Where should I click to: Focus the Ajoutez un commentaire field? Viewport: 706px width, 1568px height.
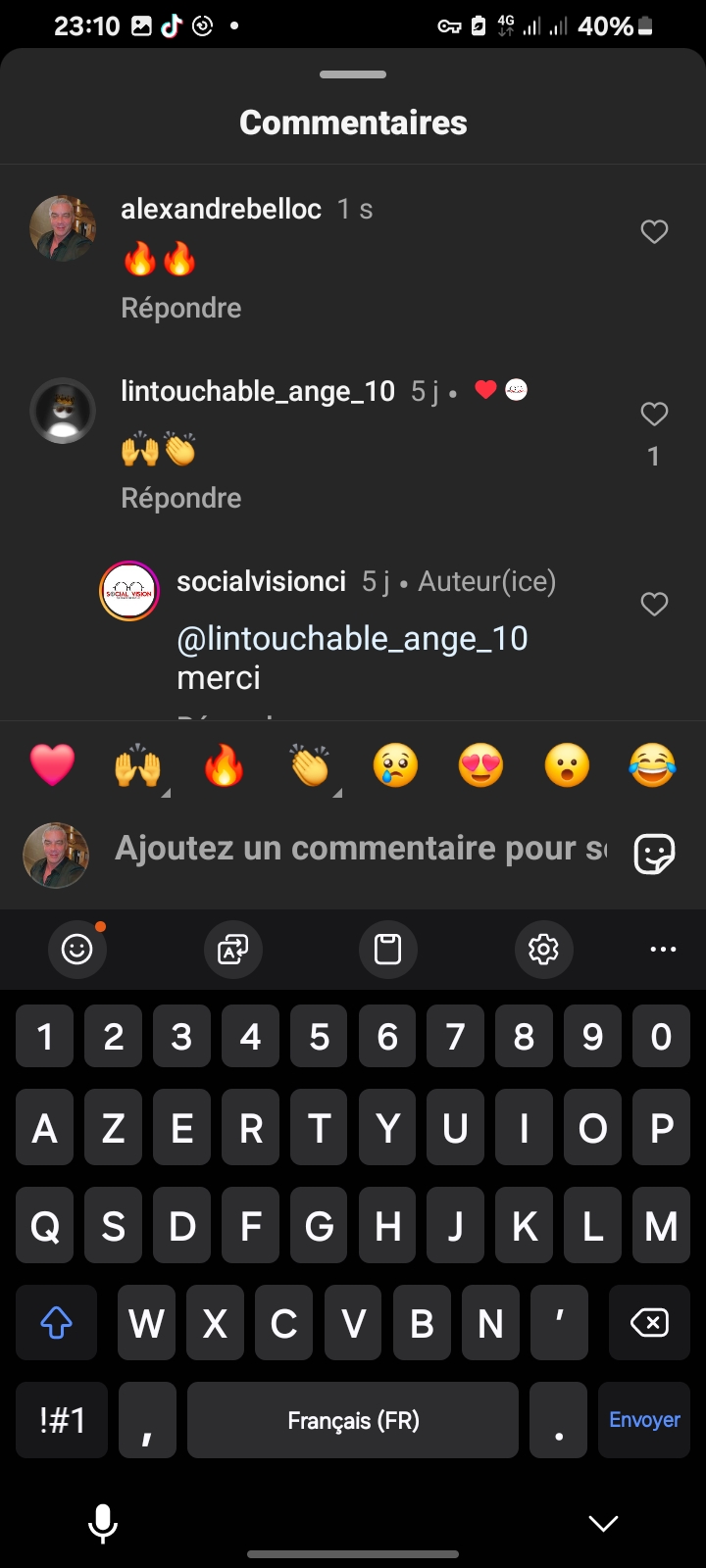pos(361,849)
